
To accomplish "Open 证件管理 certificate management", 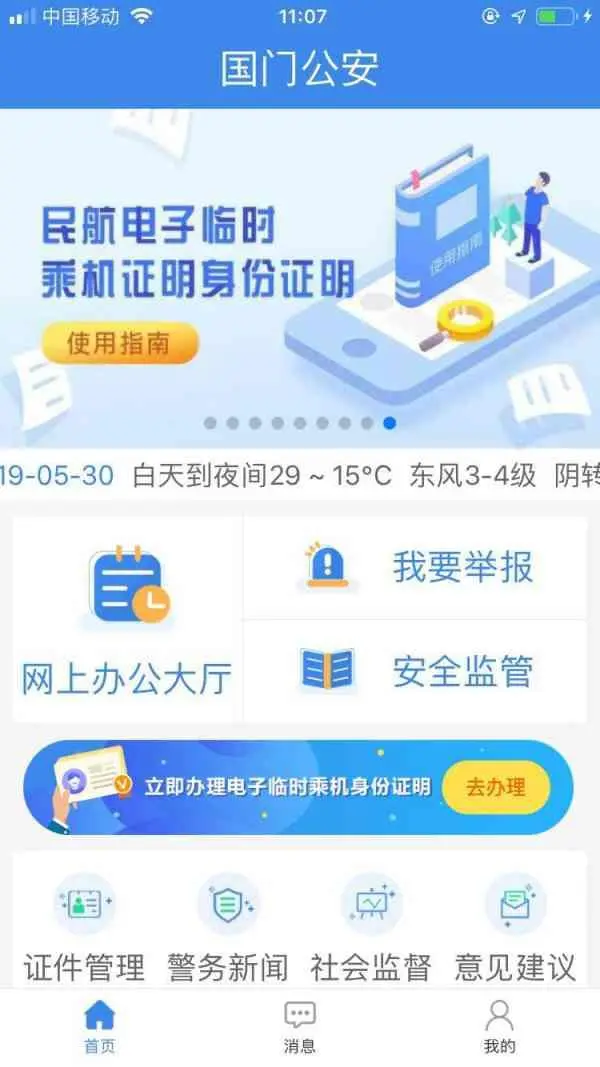I will point(85,926).
